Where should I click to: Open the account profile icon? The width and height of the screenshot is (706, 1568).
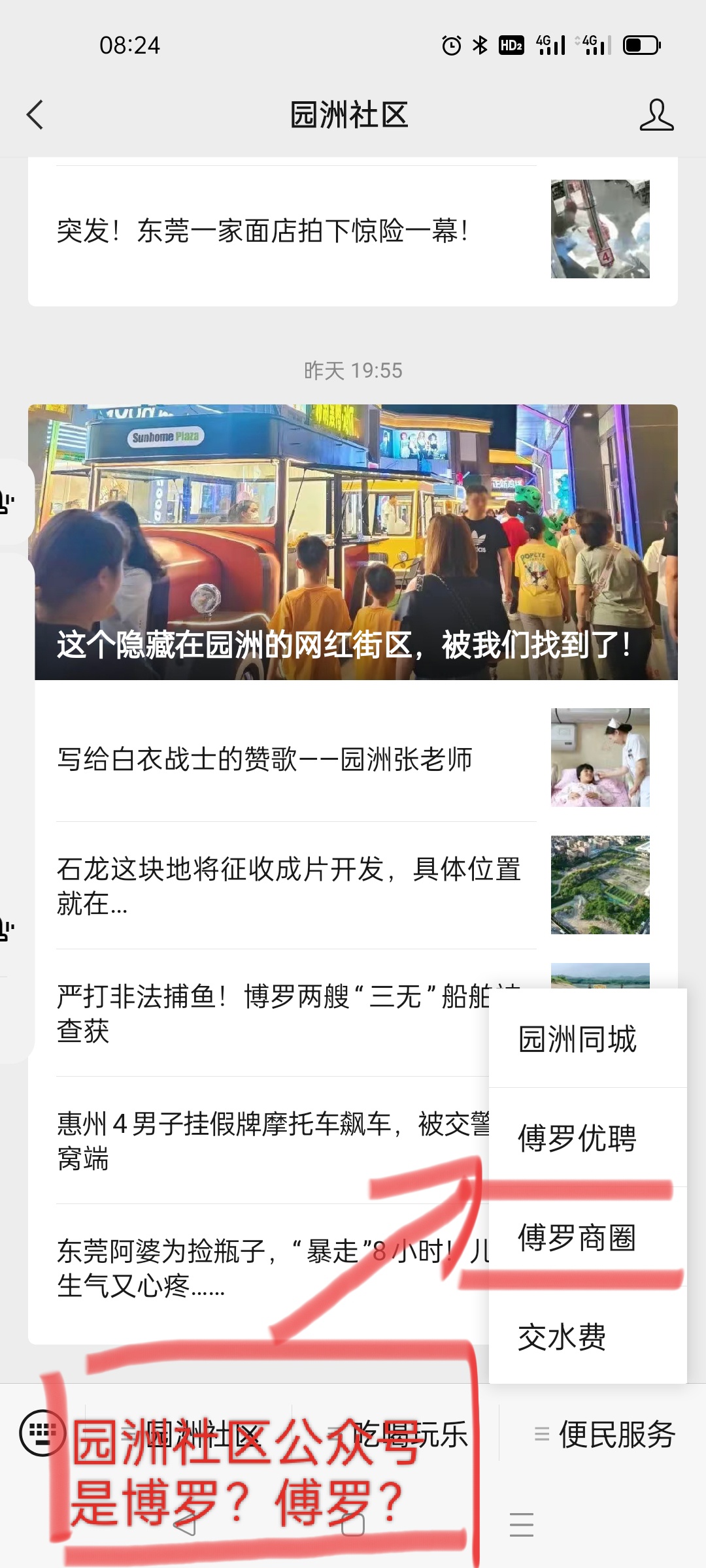[x=656, y=115]
